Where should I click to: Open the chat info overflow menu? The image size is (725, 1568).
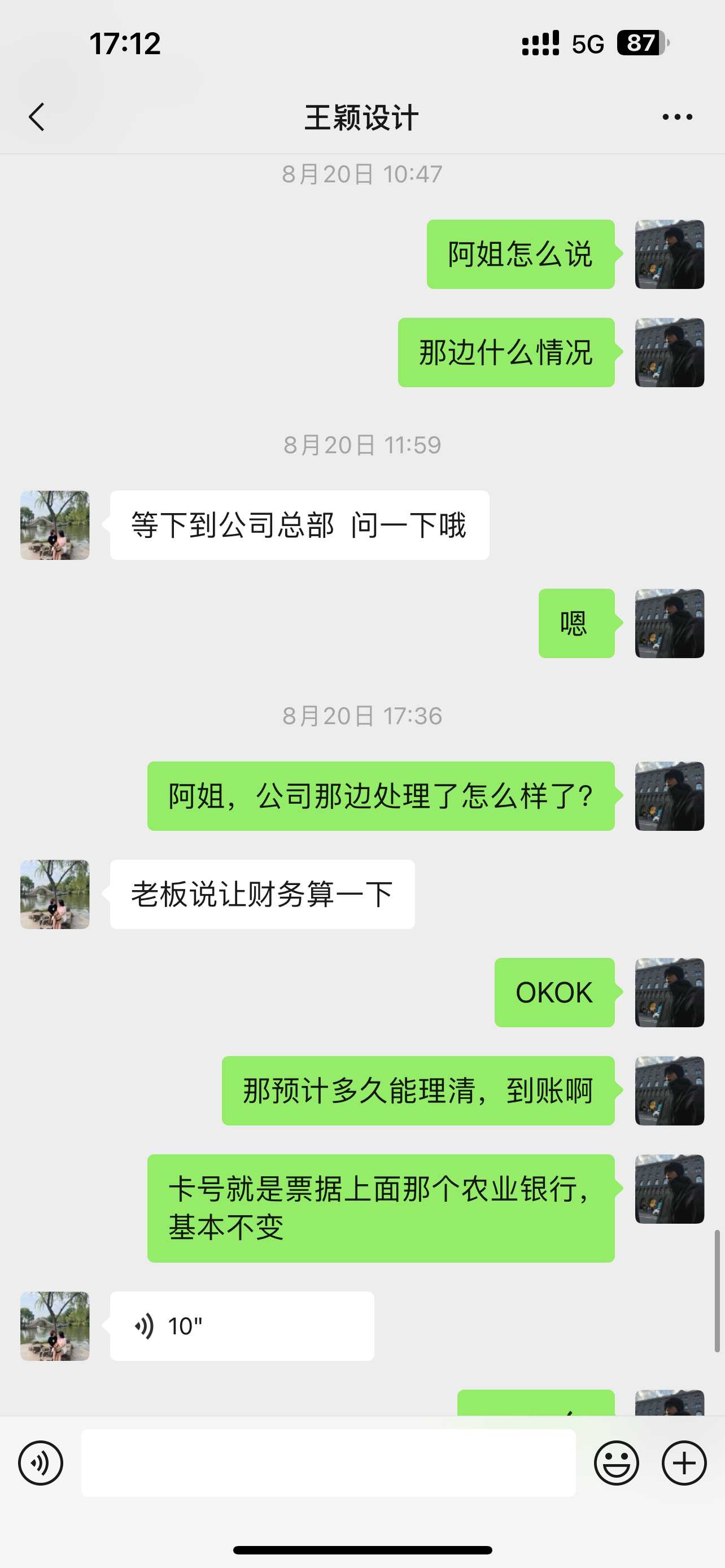point(677,117)
